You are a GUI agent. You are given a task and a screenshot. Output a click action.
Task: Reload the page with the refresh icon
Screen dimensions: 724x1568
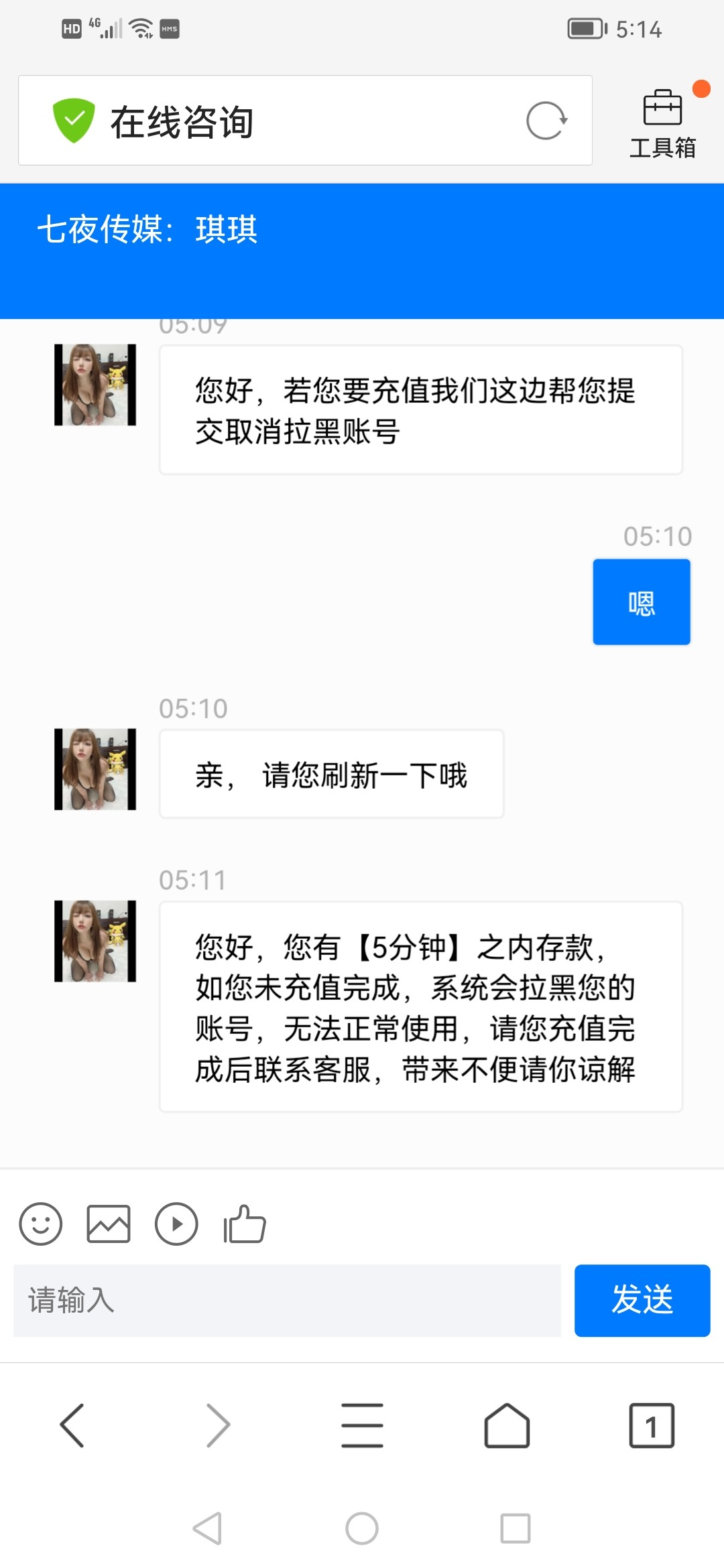point(546,121)
